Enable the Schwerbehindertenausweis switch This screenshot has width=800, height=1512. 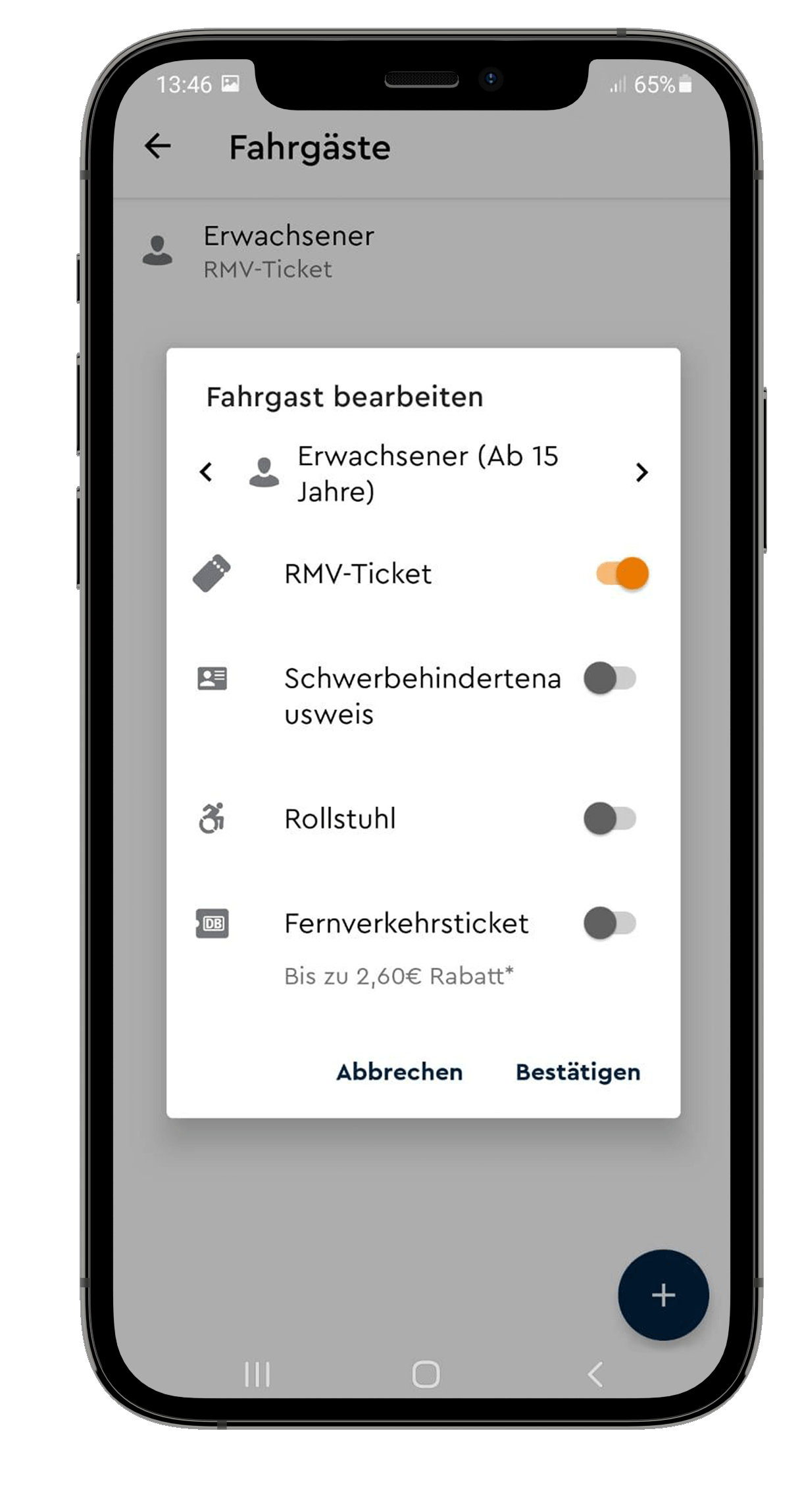coord(610,678)
